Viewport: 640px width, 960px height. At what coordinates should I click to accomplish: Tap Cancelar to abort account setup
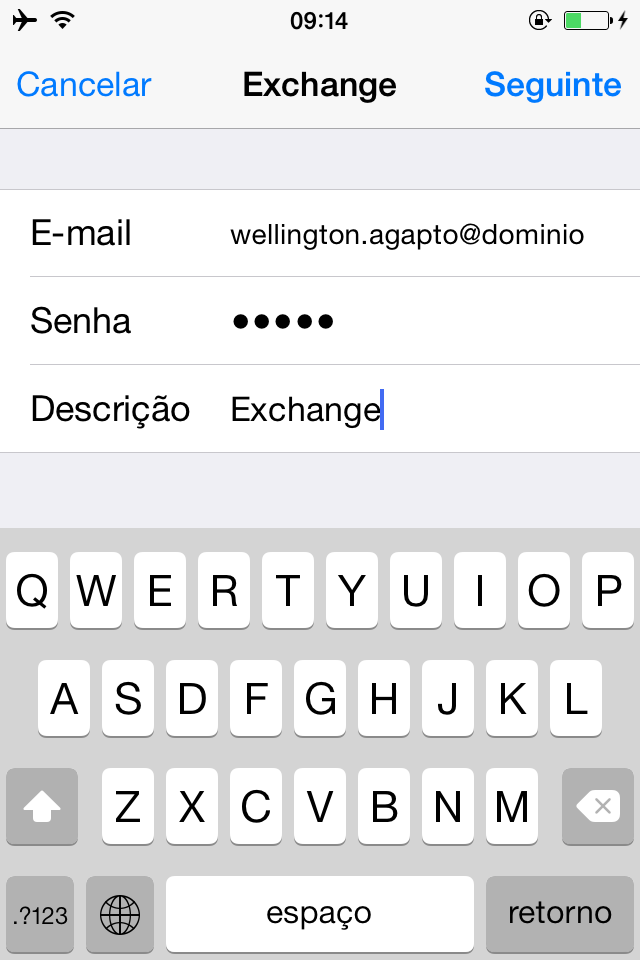click(x=84, y=85)
